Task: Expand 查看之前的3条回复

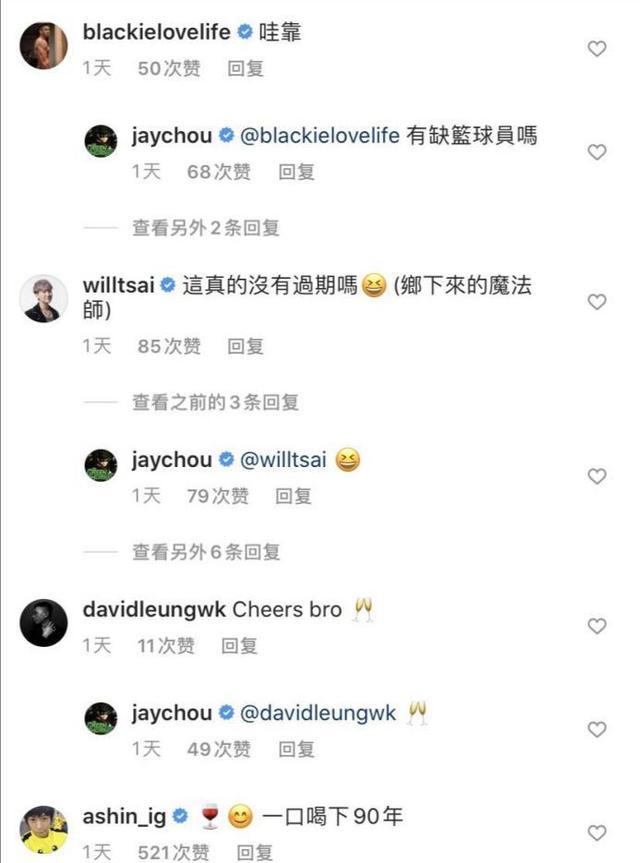Action: click(215, 403)
